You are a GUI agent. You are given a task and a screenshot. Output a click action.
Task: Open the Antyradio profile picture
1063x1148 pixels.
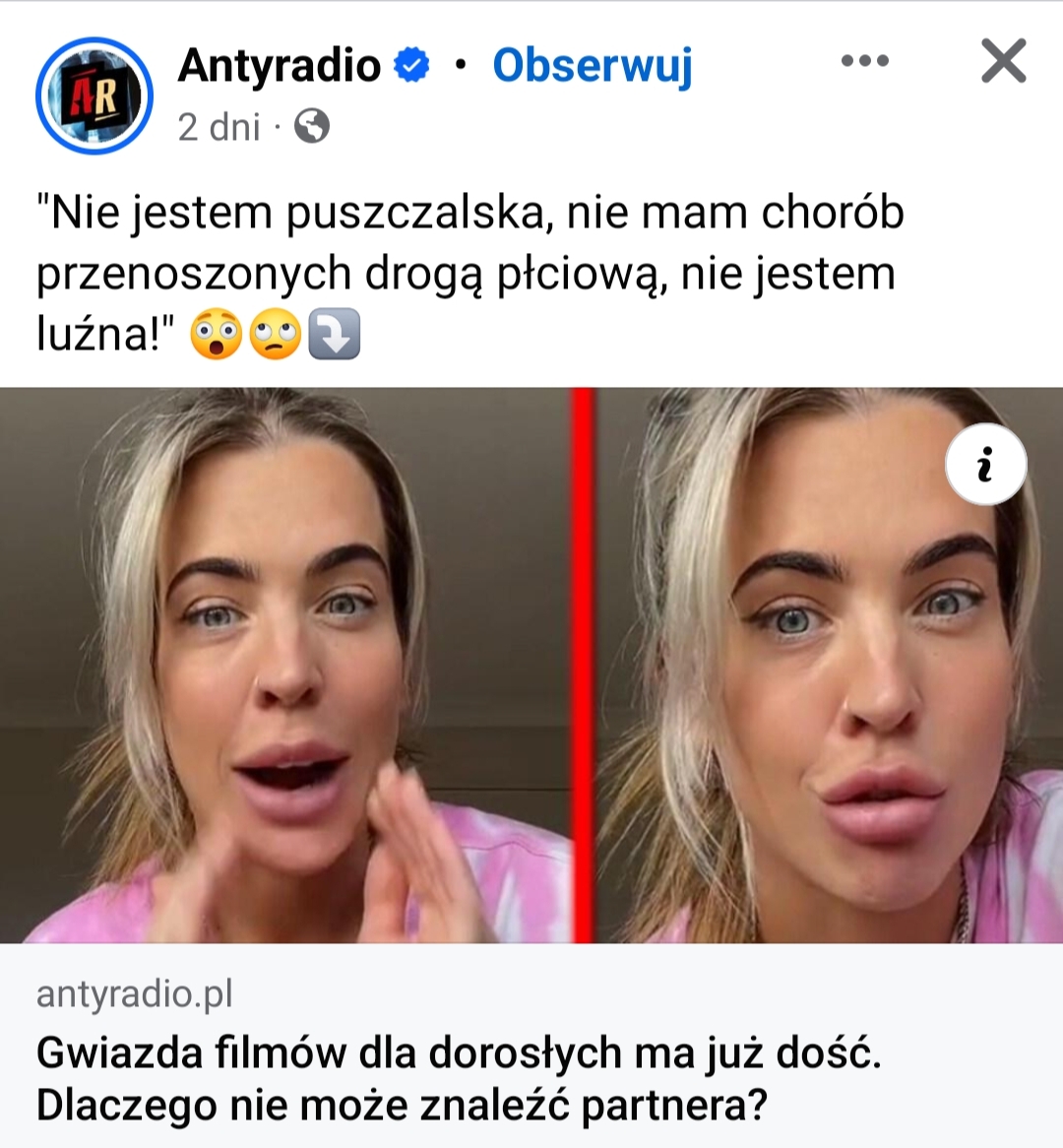(94, 96)
